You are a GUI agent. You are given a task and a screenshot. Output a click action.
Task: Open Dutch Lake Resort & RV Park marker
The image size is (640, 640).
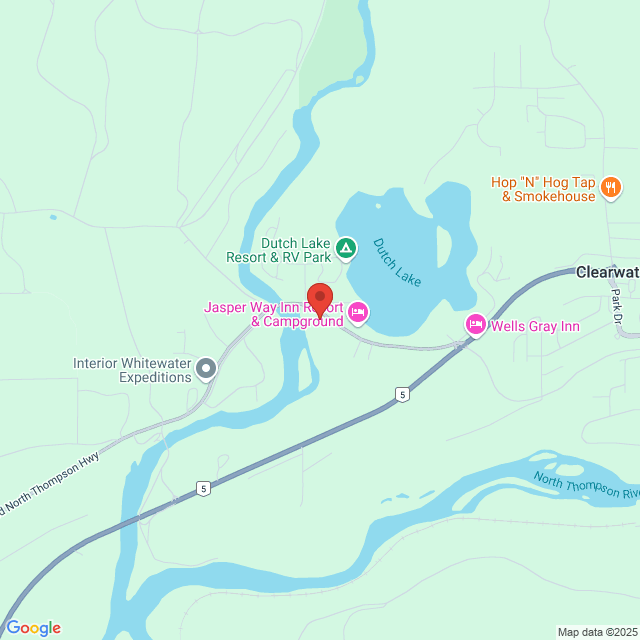click(345, 247)
